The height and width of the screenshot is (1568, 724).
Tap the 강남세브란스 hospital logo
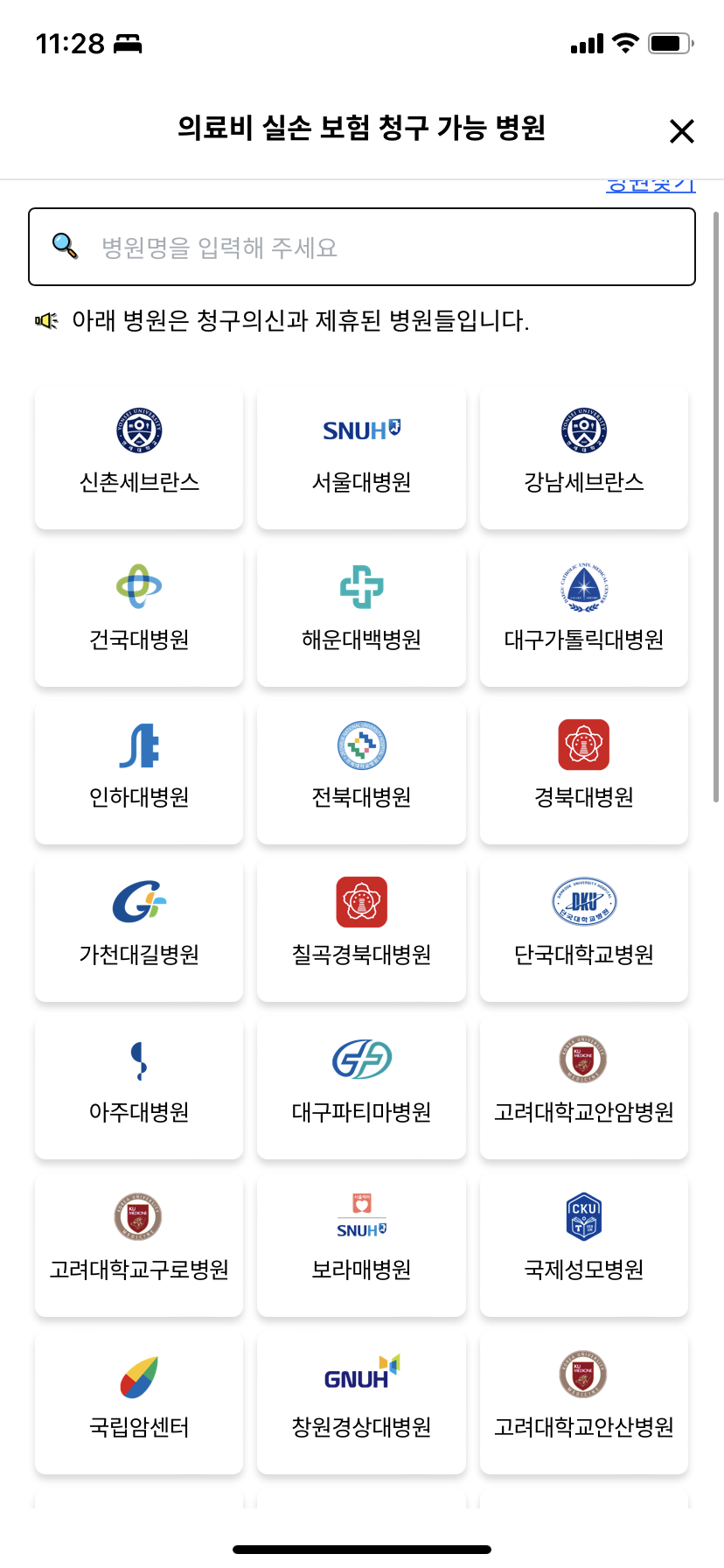(x=583, y=429)
